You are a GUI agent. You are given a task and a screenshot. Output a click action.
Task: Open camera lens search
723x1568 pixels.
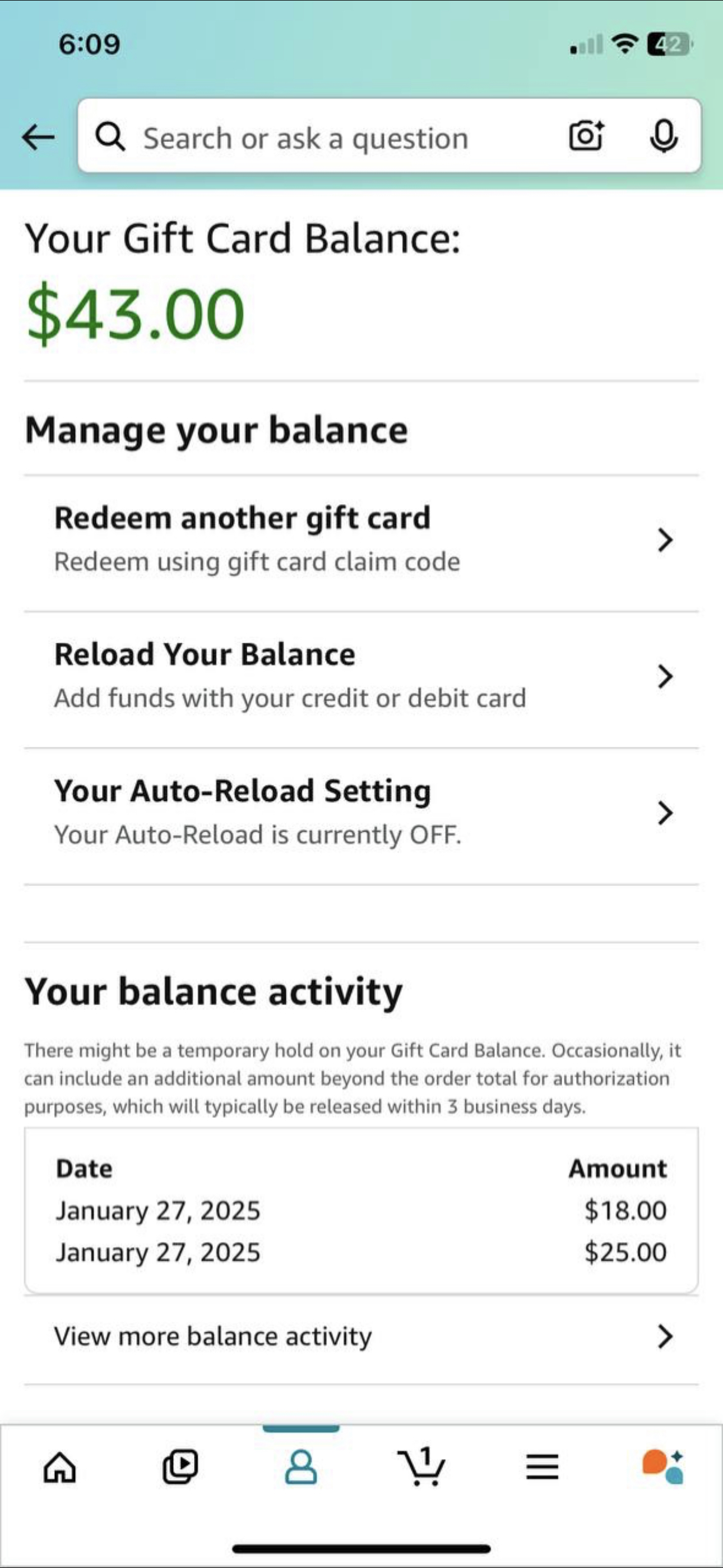(x=586, y=136)
